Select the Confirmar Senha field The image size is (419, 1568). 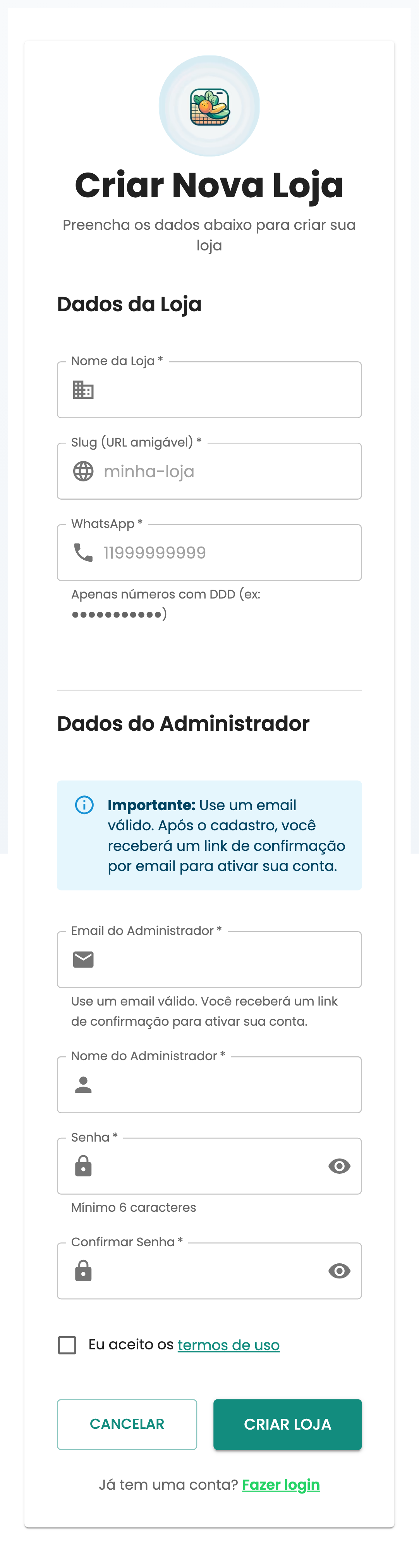pyautogui.click(x=207, y=1271)
